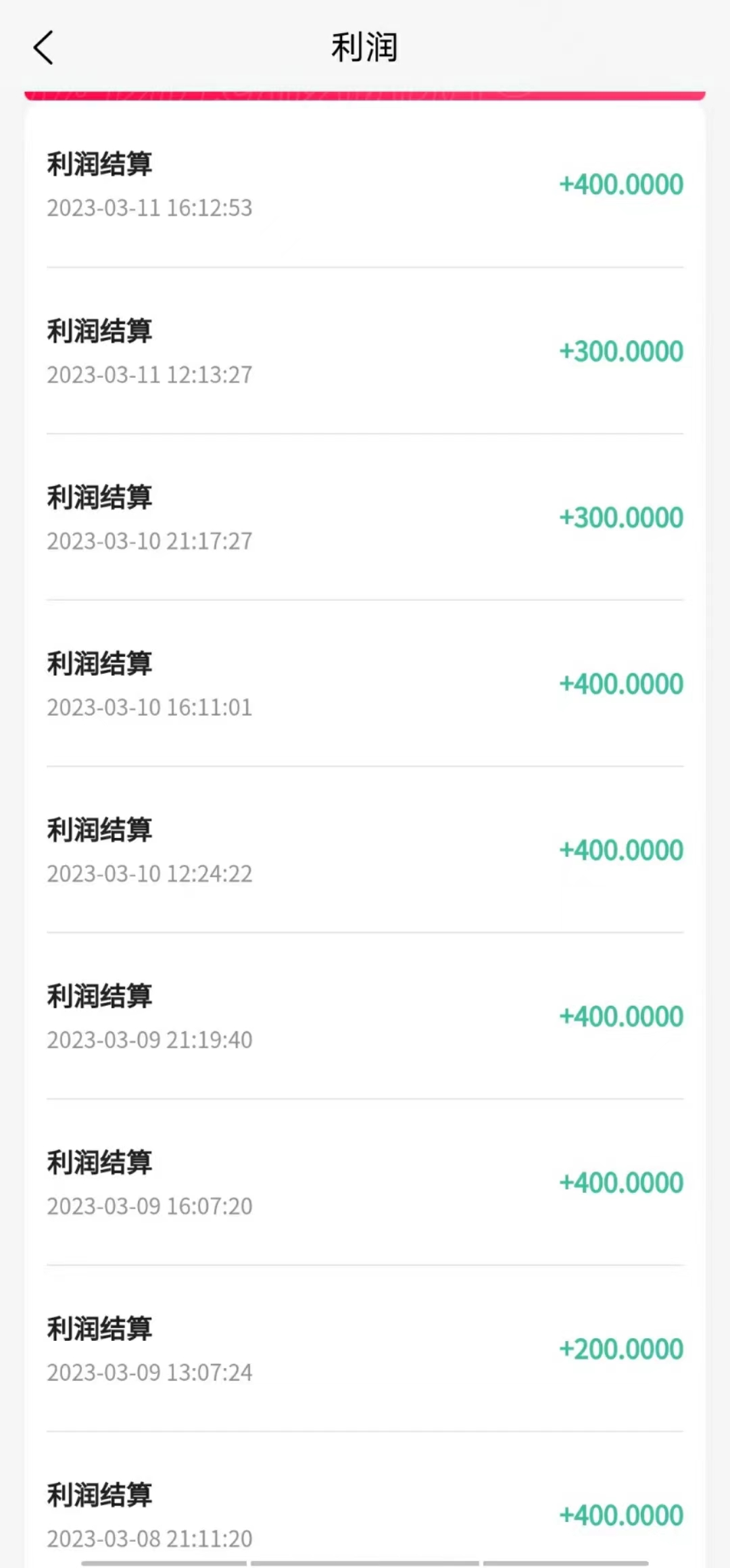Tap the +400.0000 amount from March 8
The height and width of the screenshot is (1568, 730).
point(620,1514)
